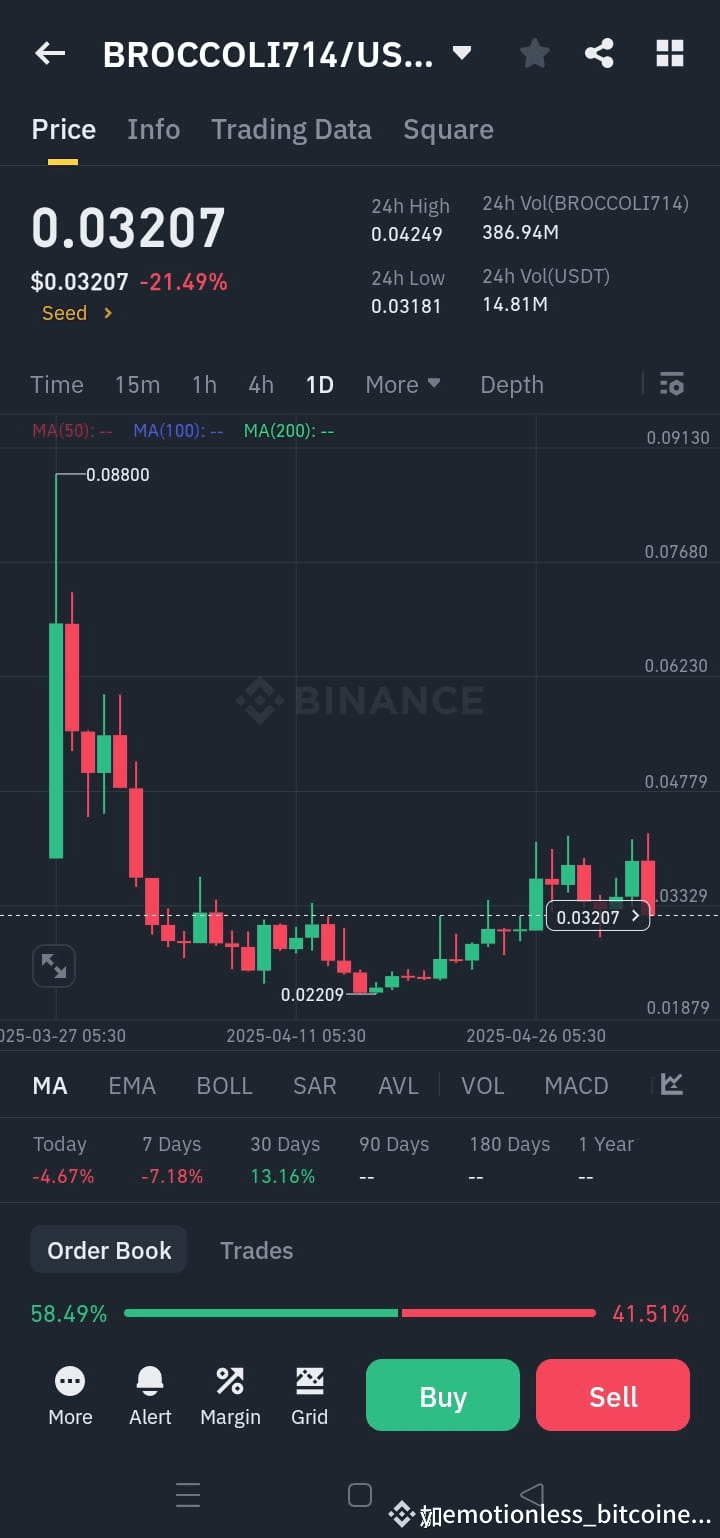Viewport: 720px width, 1538px height.
Task: Switch to the Trading Data tab
Action: coord(291,129)
